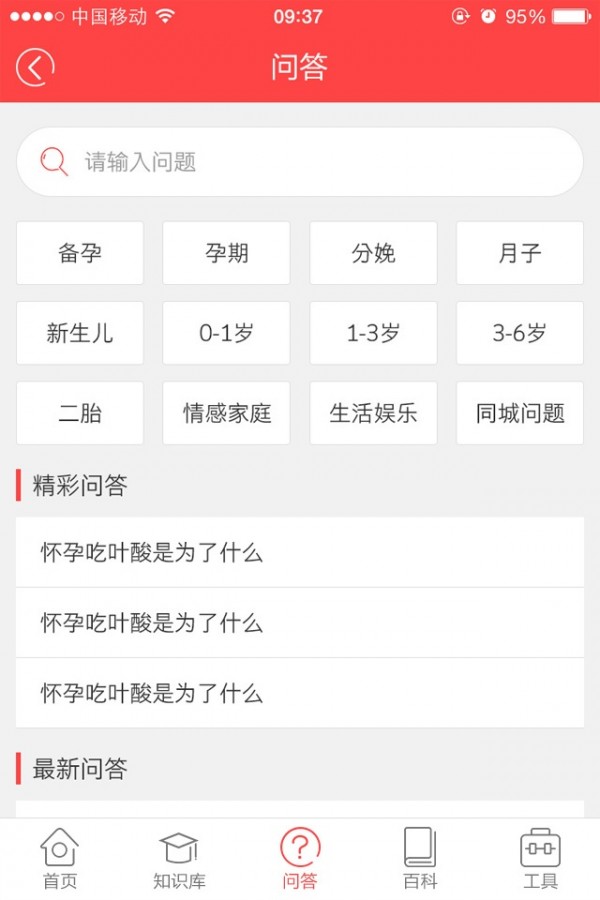Go back using the top-left arrow
Viewport: 600px width, 900px height.
pyautogui.click(x=36, y=68)
